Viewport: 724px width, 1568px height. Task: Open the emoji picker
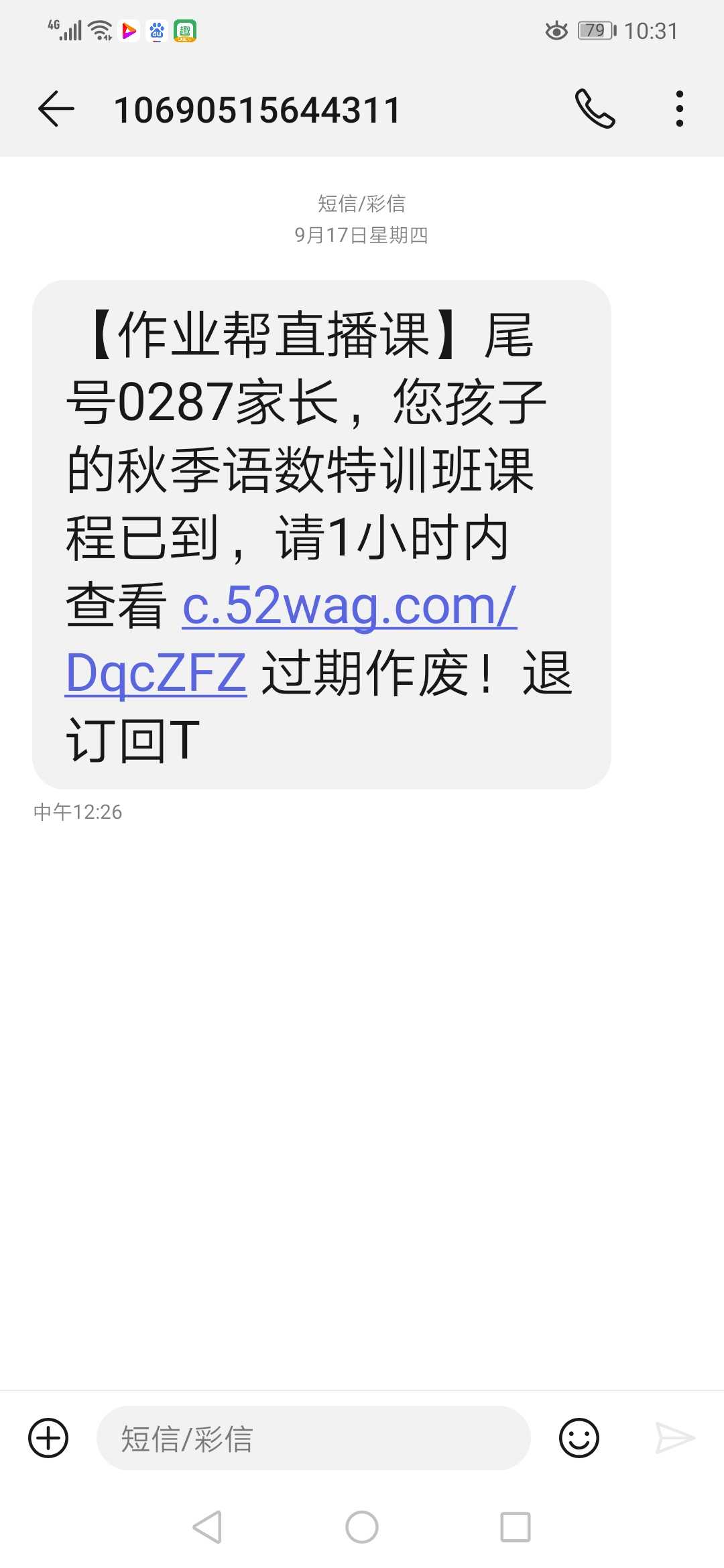coord(579,1438)
